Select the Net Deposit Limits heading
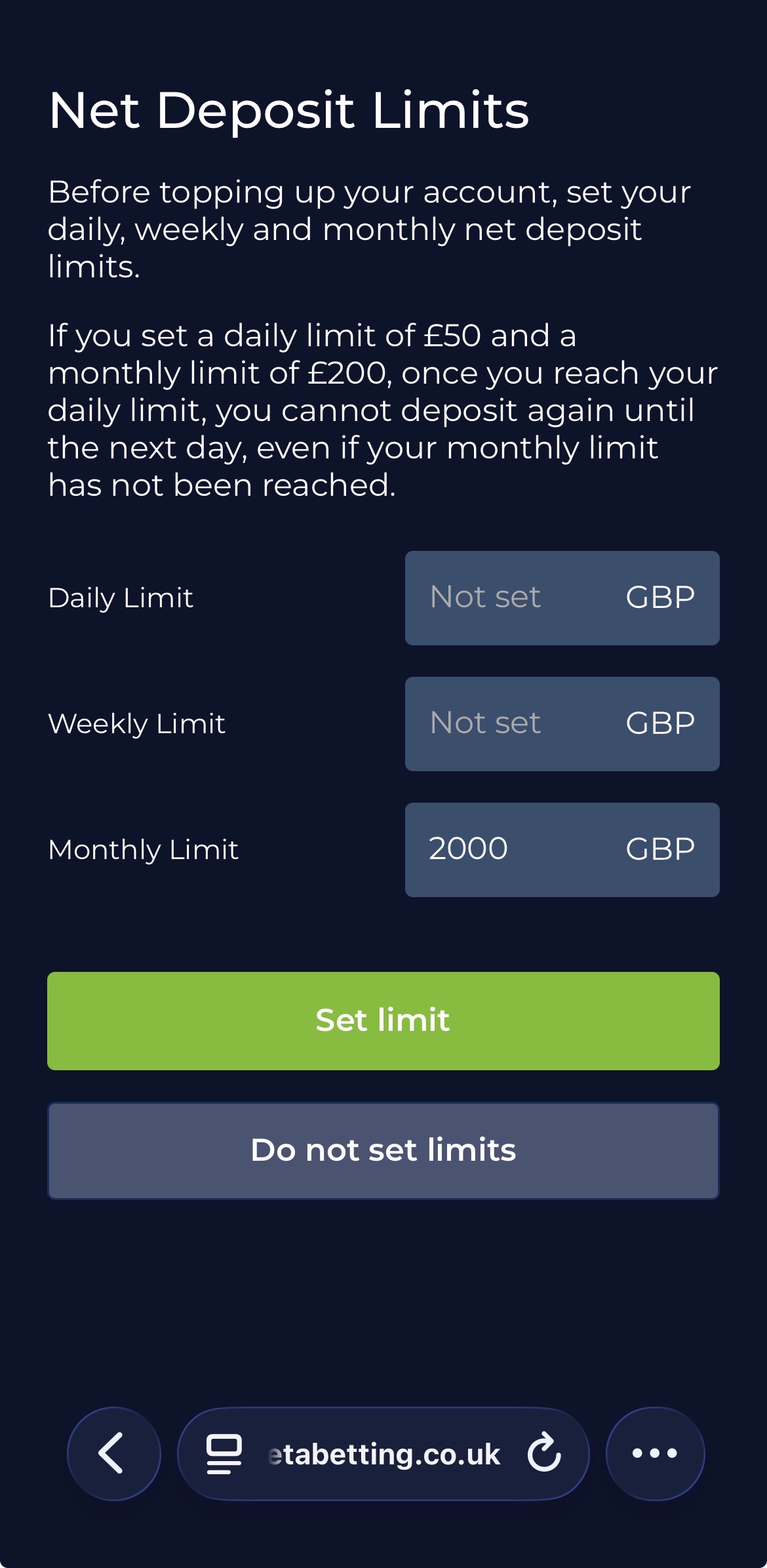 [x=288, y=110]
